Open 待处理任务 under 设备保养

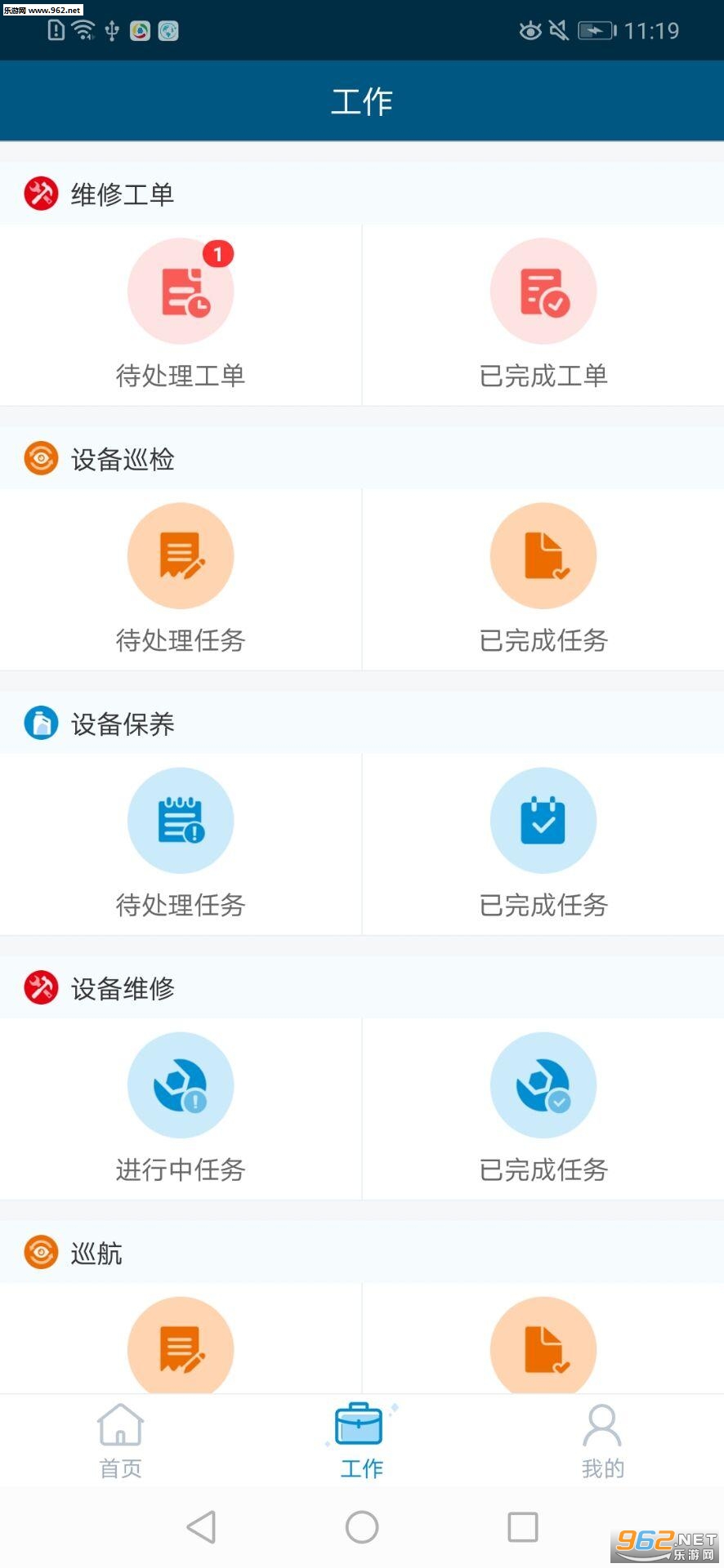pyautogui.click(x=181, y=844)
